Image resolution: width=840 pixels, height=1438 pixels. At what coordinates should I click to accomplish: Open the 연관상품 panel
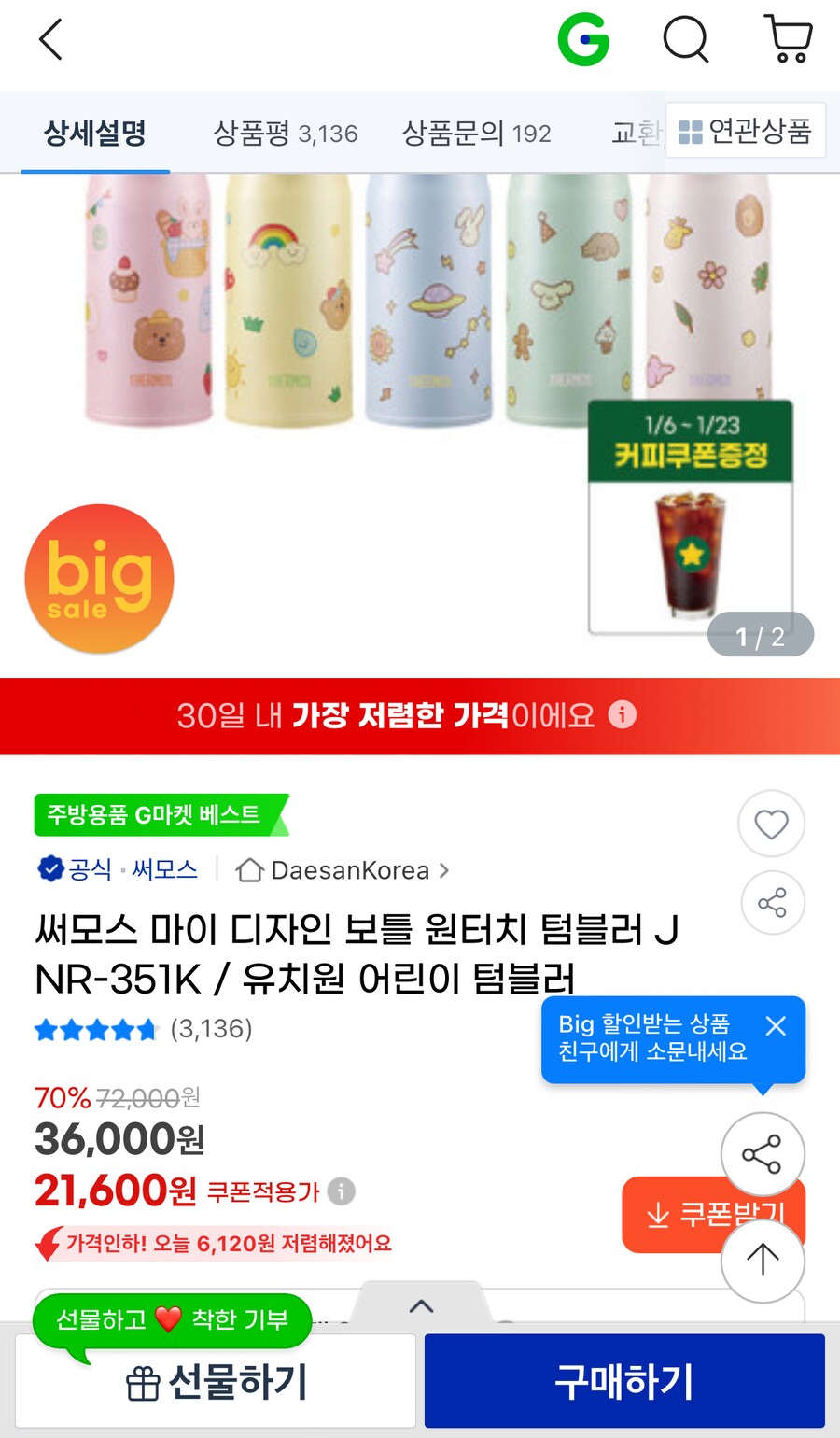tap(745, 132)
